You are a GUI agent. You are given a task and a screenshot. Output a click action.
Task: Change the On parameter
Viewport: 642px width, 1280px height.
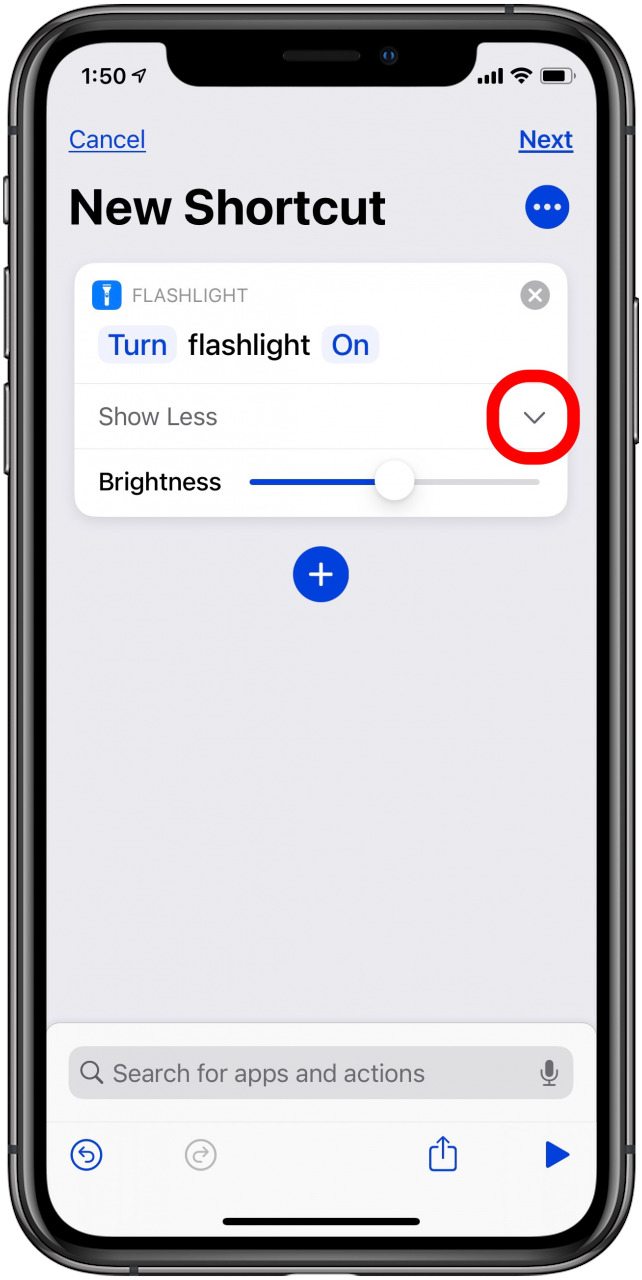(350, 345)
